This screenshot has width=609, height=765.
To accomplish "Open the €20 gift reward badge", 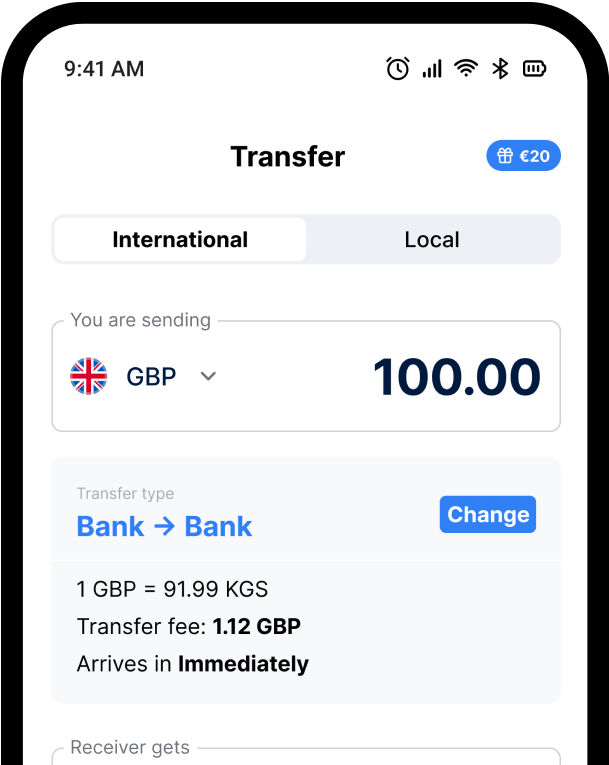I will pos(523,156).
